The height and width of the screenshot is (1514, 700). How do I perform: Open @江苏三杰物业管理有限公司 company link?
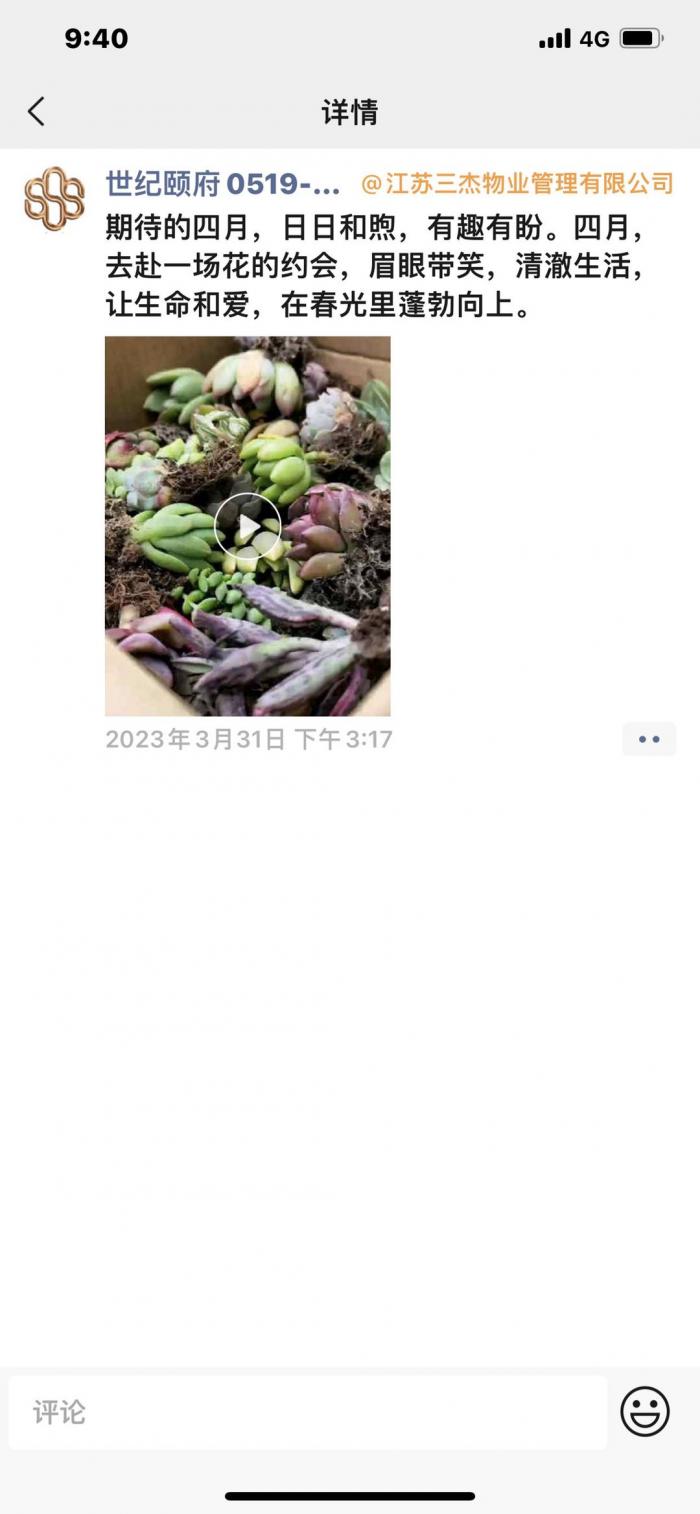[x=517, y=184]
